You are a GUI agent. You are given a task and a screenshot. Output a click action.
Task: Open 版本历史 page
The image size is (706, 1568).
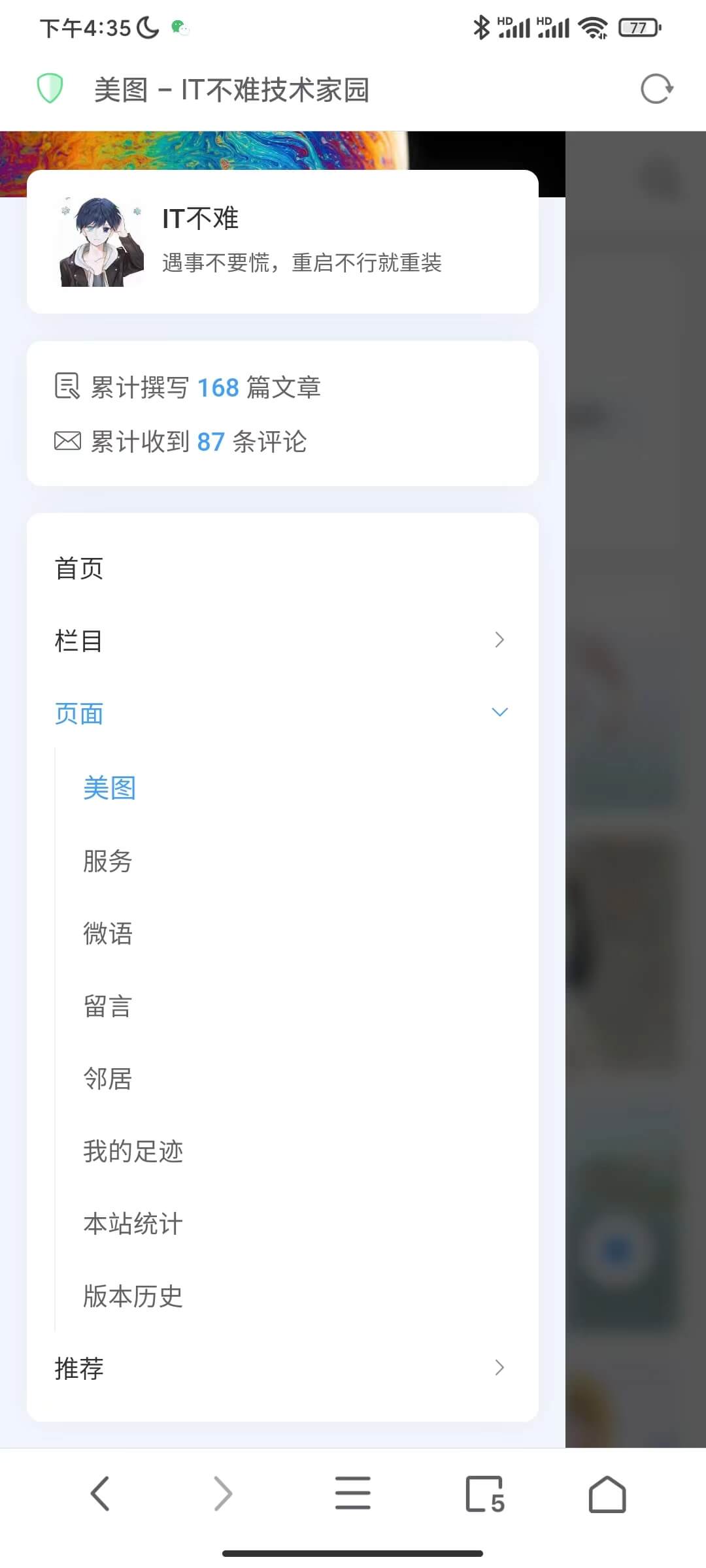pyautogui.click(x=133, y=1296)
